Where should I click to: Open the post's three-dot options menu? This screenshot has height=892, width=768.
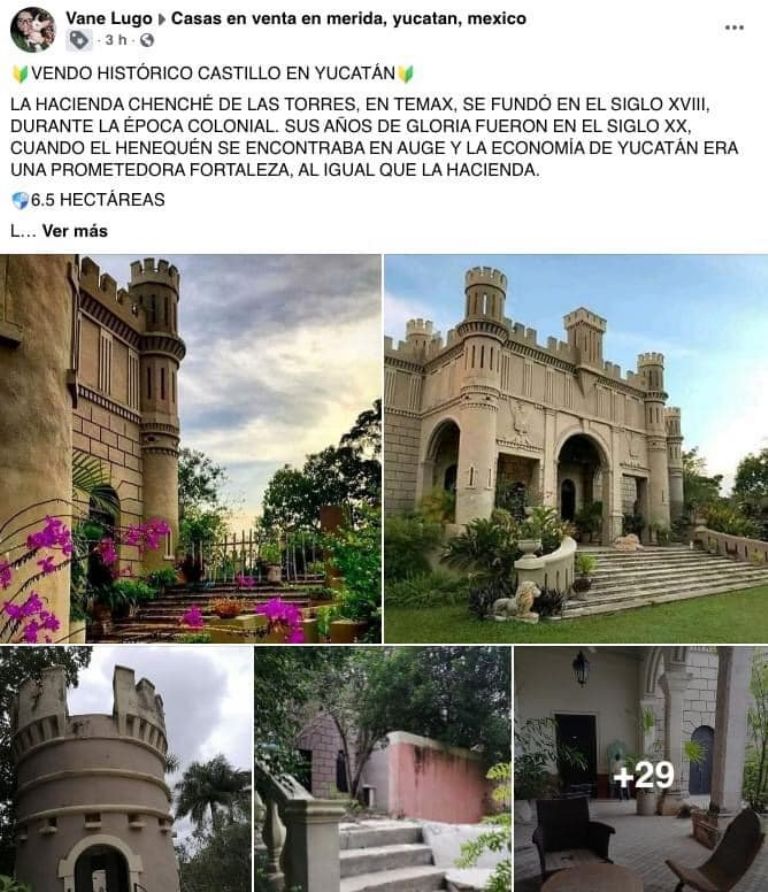[734, 27]
